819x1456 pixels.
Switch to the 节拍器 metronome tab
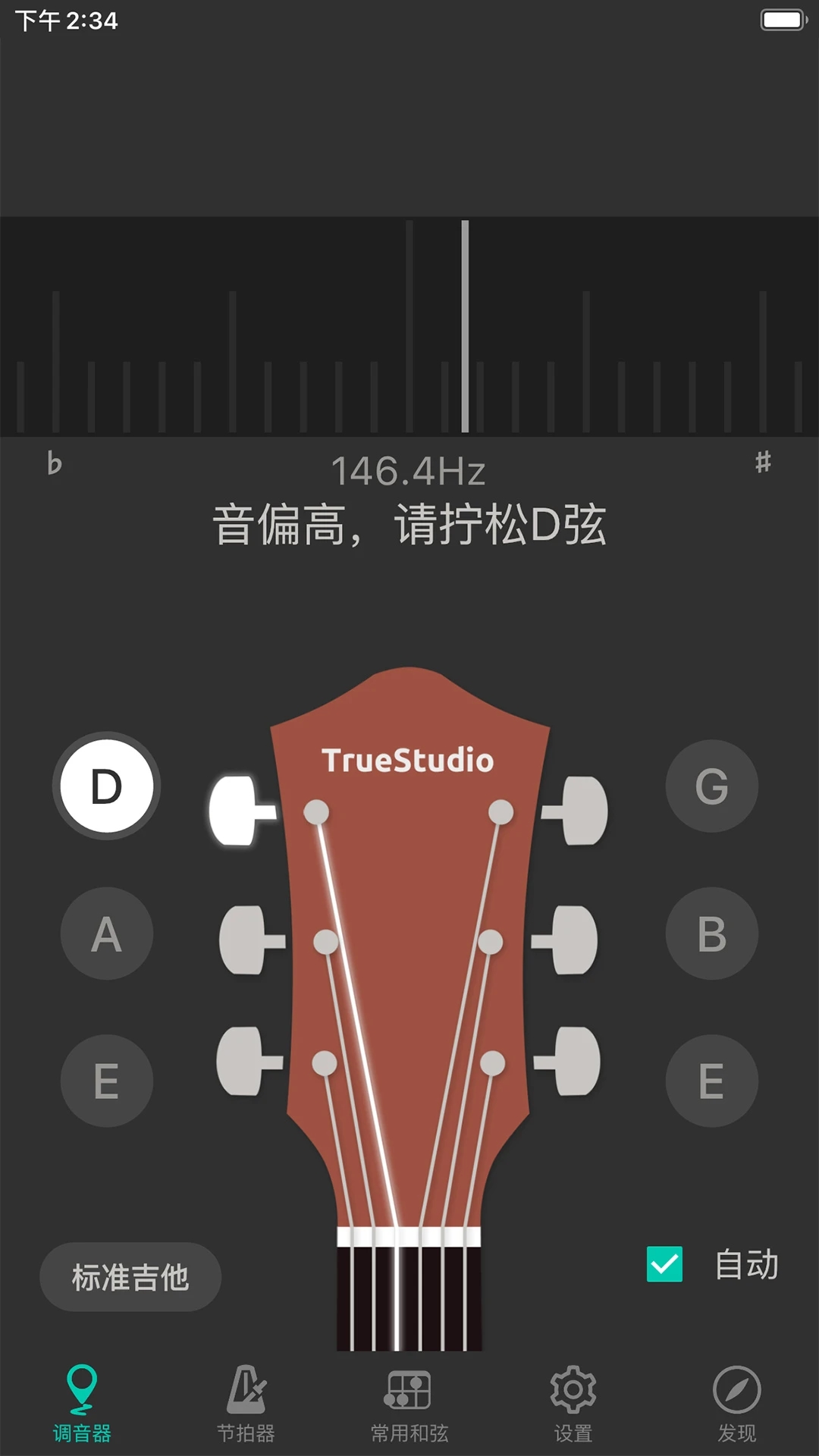pos(246,1403)
